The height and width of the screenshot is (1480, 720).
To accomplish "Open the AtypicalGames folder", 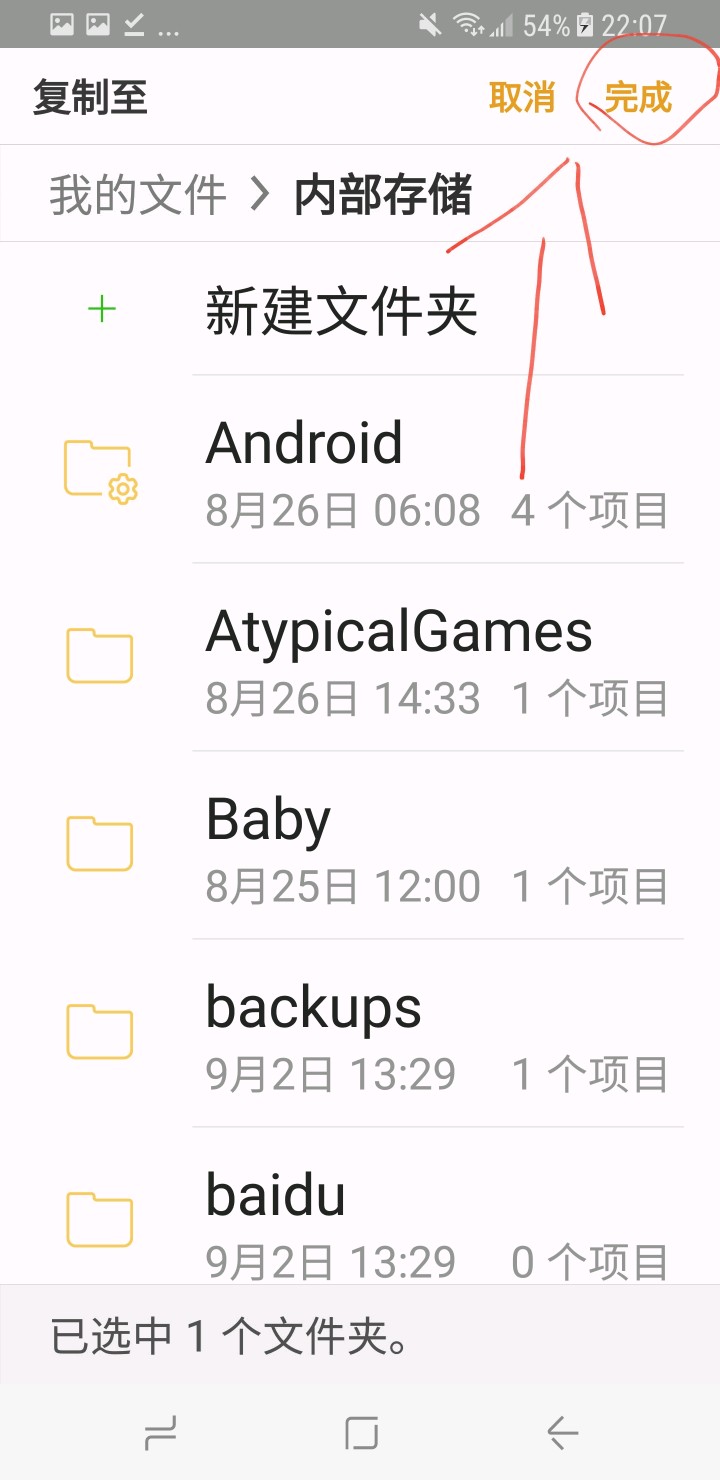I will point(360,658).
